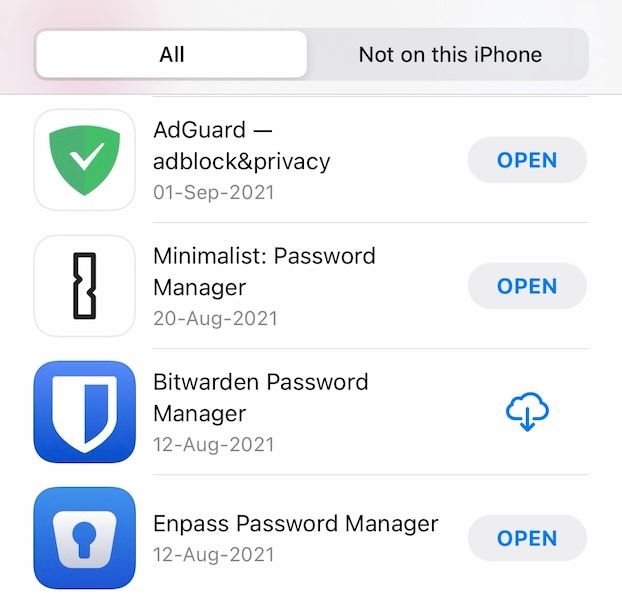This screenshot has width=622, height=600.
Task: Tap OPEN next to Enpass Password Manager
Action: pyautogui.click(x=527, y=538)
